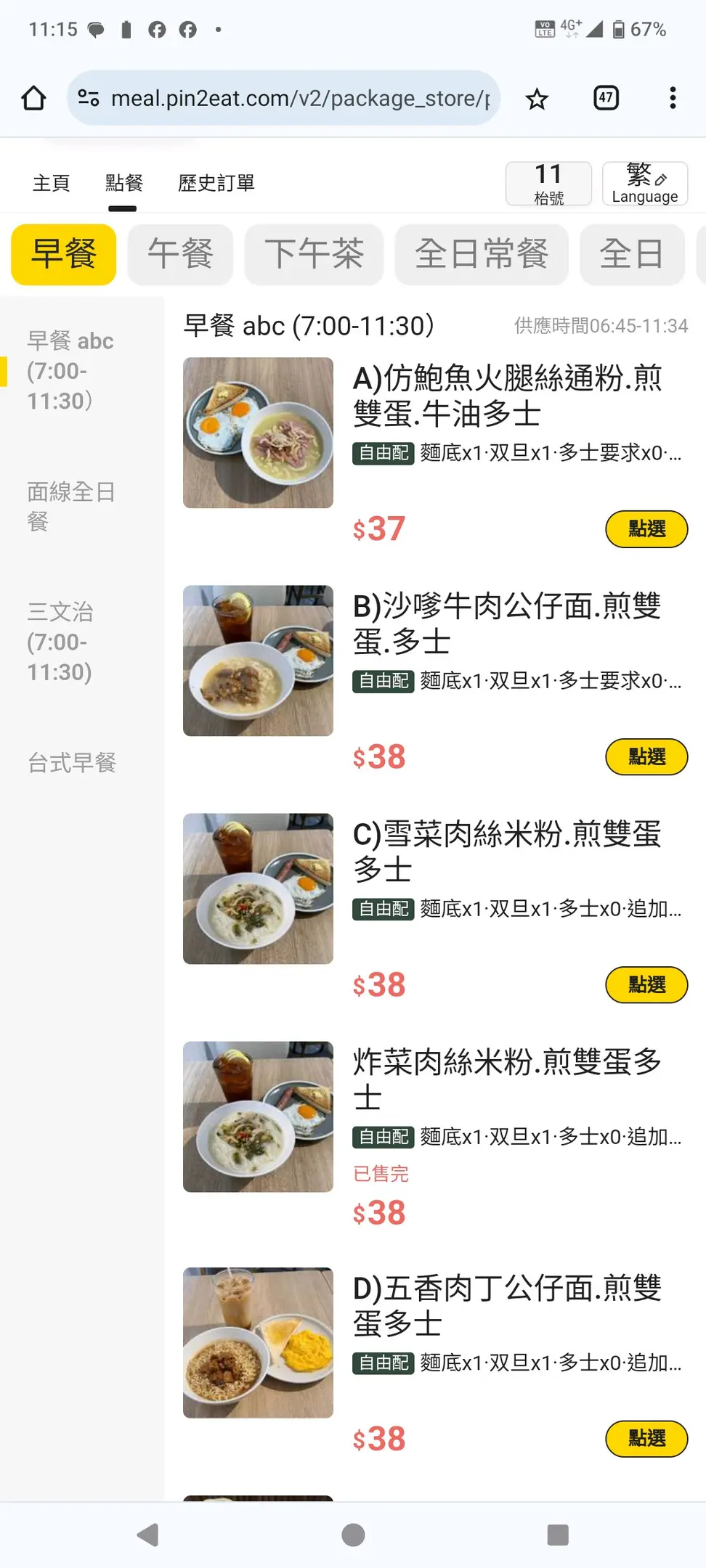Go to the 主頁 tab

(52, 183)
